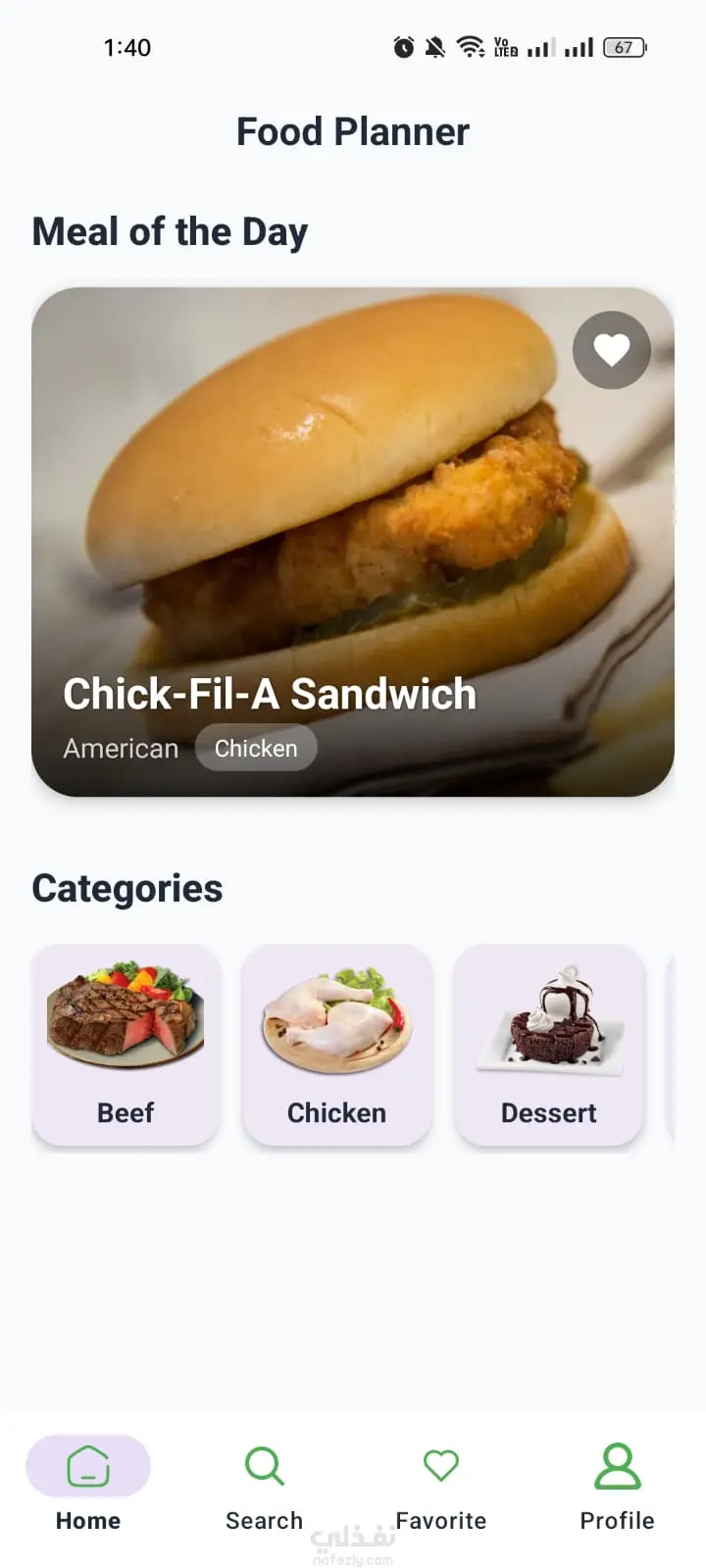Open the Beef category
The image size is (706, 1568).
(x=126, y=1045)
